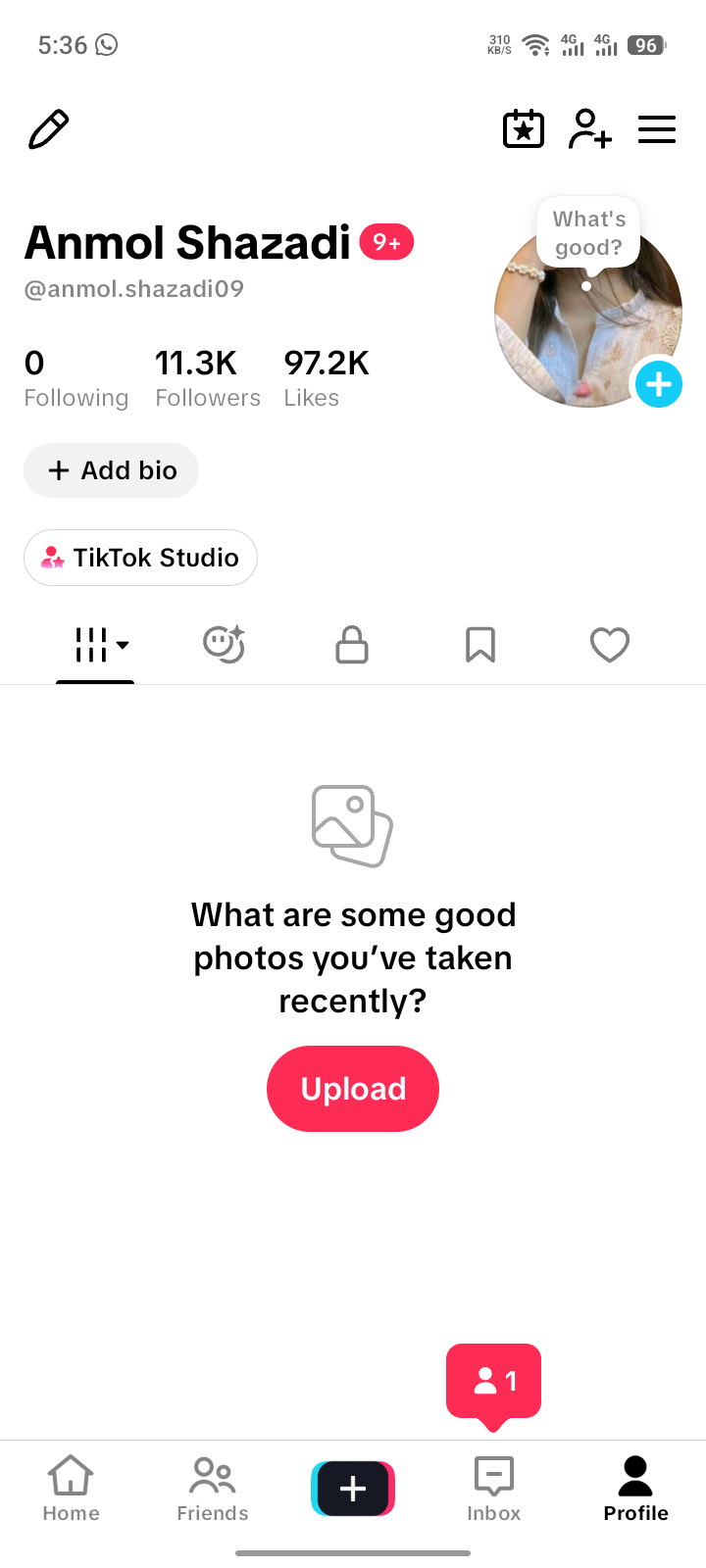Tap the create plus button

[x=353, y=1489]
